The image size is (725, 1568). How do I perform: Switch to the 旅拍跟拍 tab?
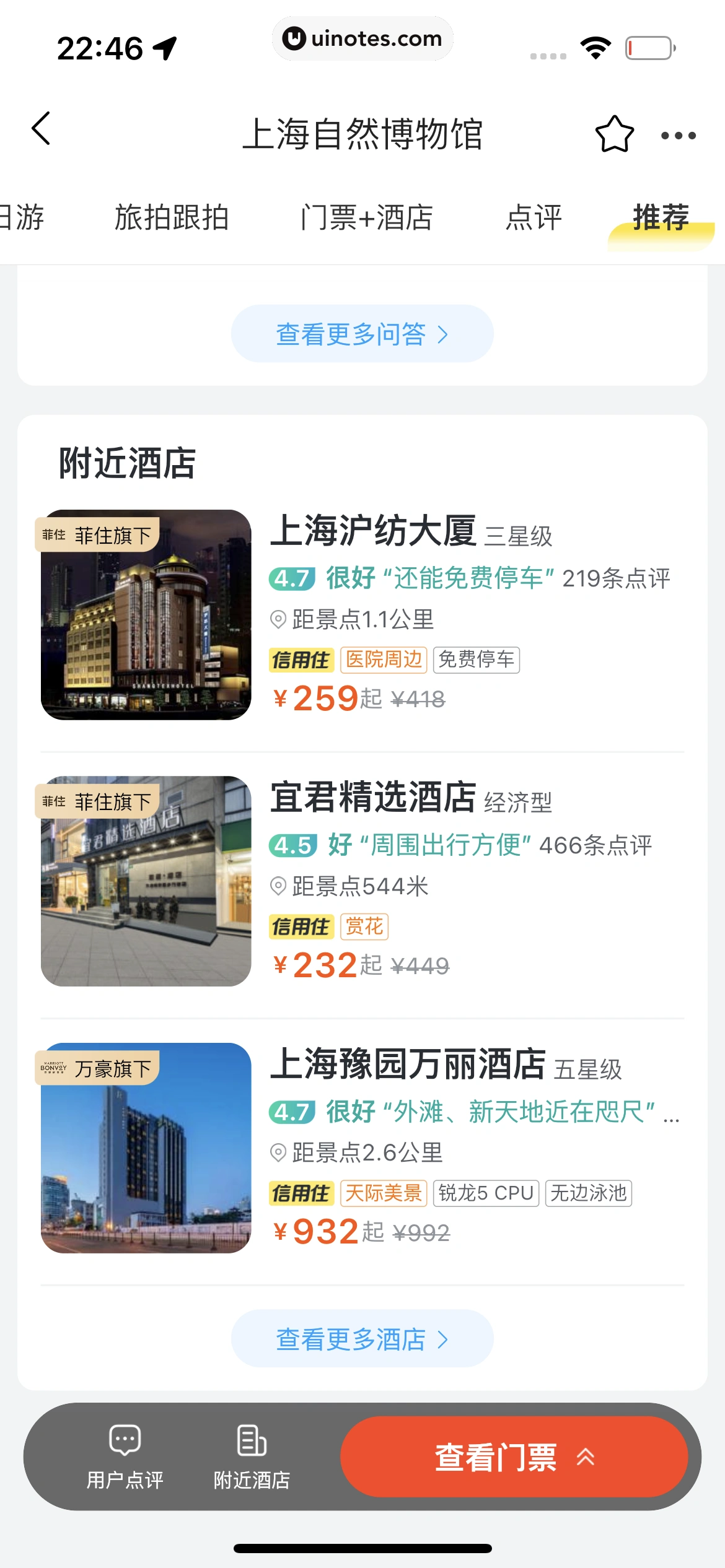(172, 218)
